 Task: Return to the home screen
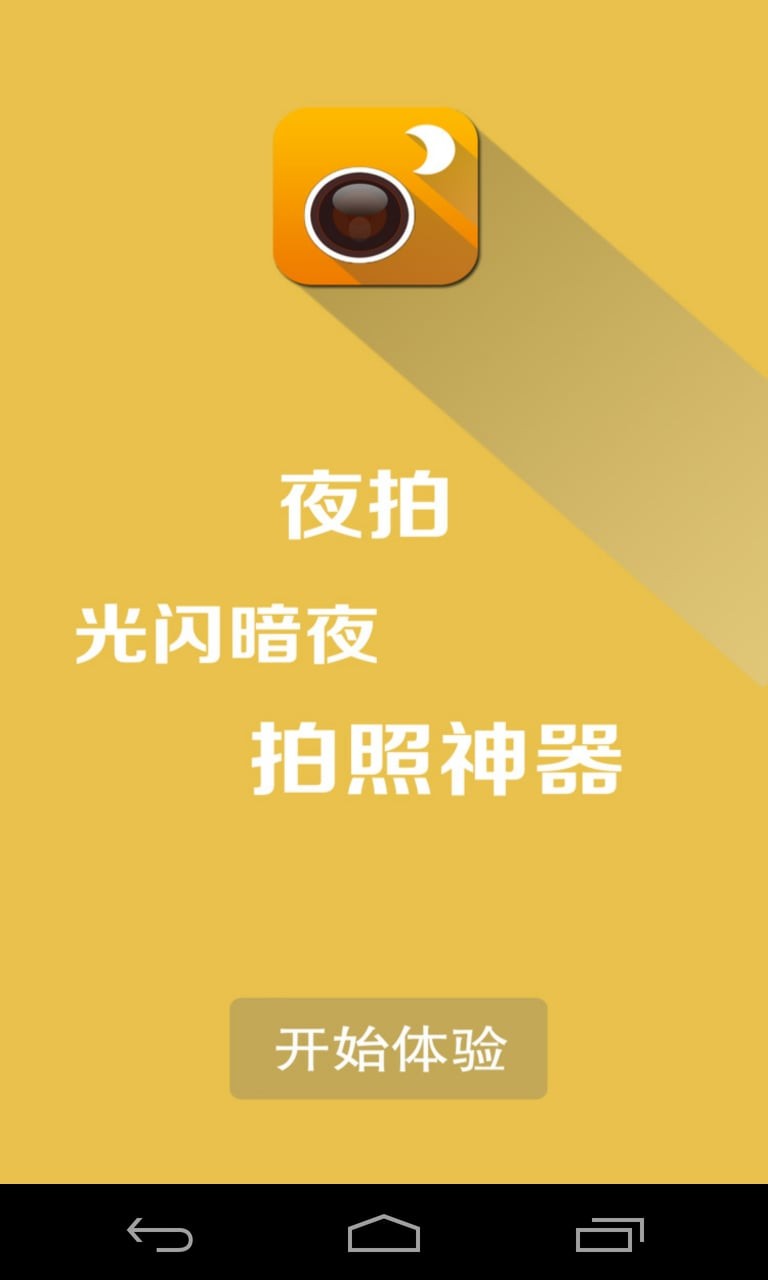tap(384, 1234)
